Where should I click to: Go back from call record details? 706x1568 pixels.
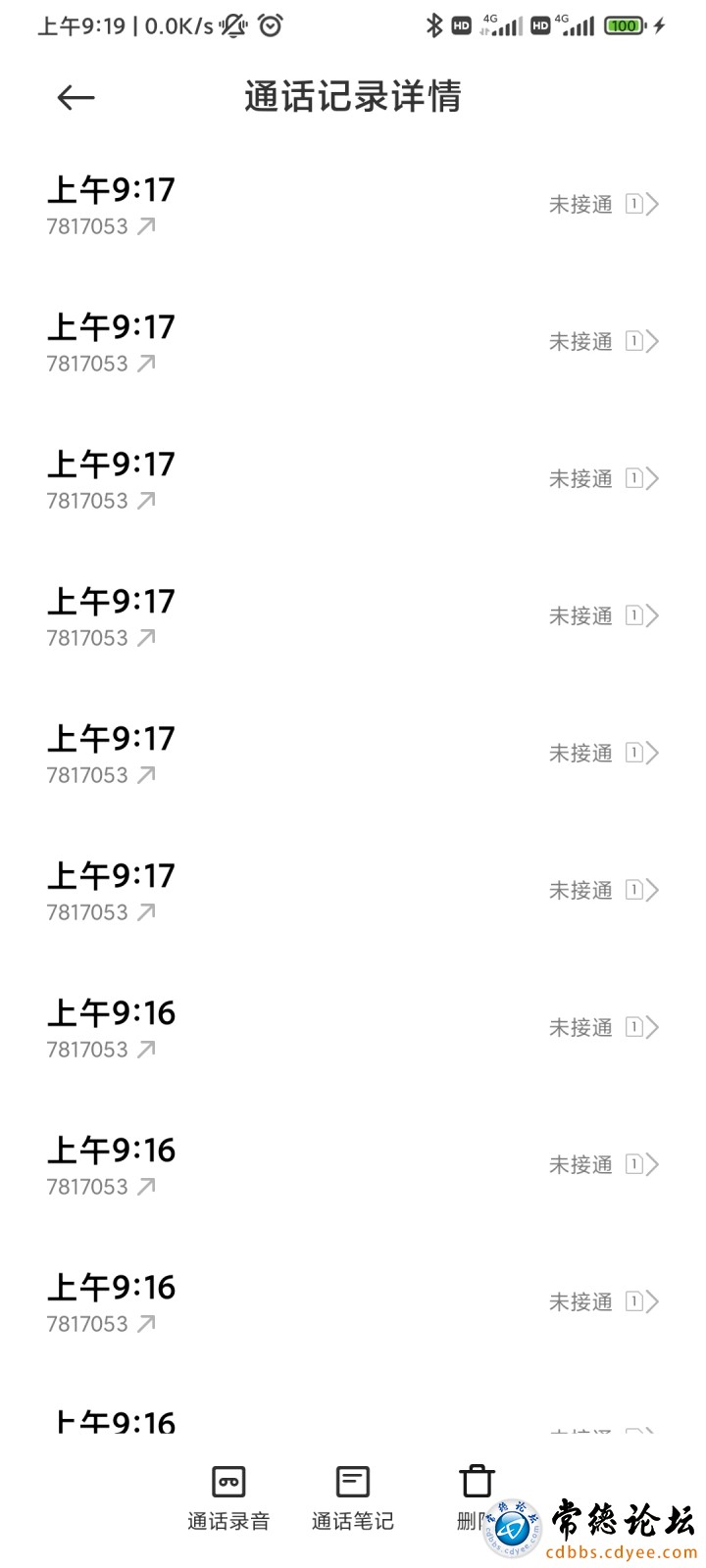[x=76, y=97]
